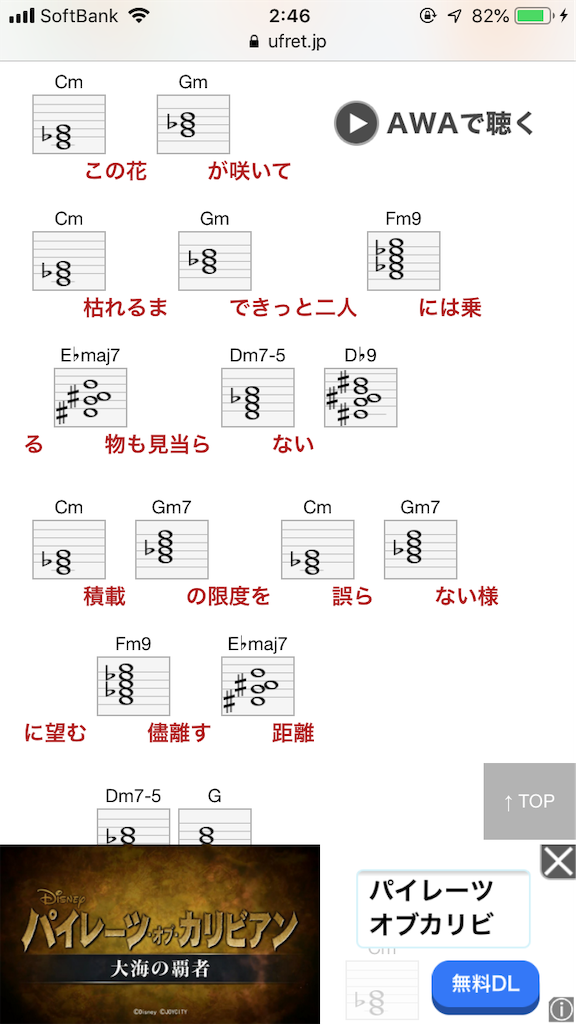This screenshot has height=1024, width=576.
Task: Tap the 無料DL download button
Action: [485, 984]
